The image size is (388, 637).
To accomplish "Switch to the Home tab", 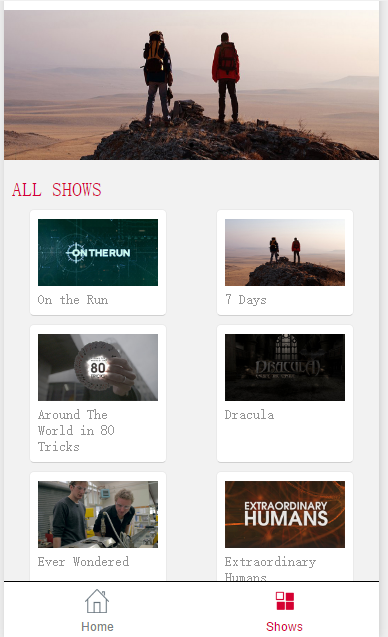I will tap(98, 610).
